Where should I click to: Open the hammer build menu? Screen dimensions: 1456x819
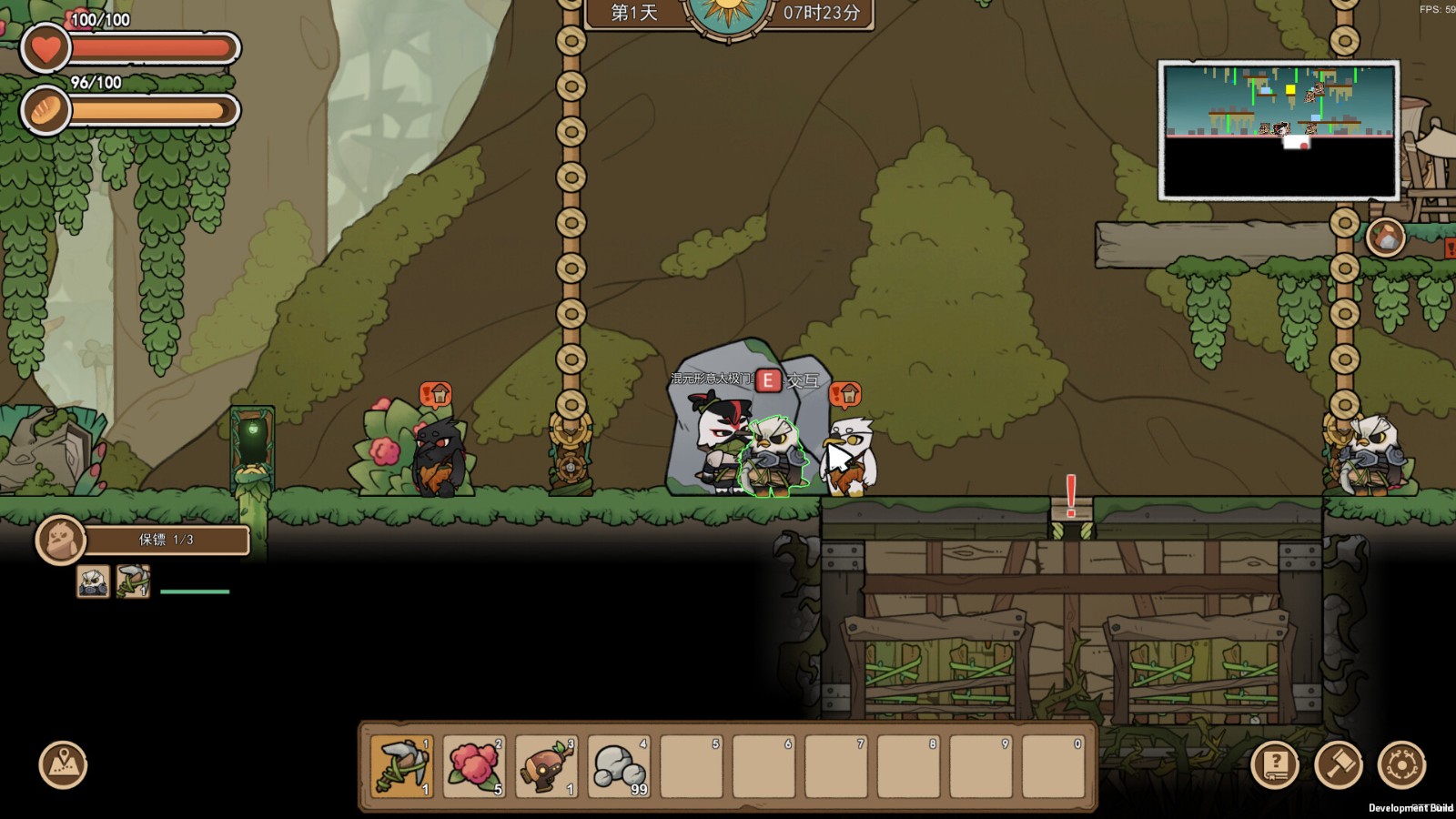[1339, 764]
